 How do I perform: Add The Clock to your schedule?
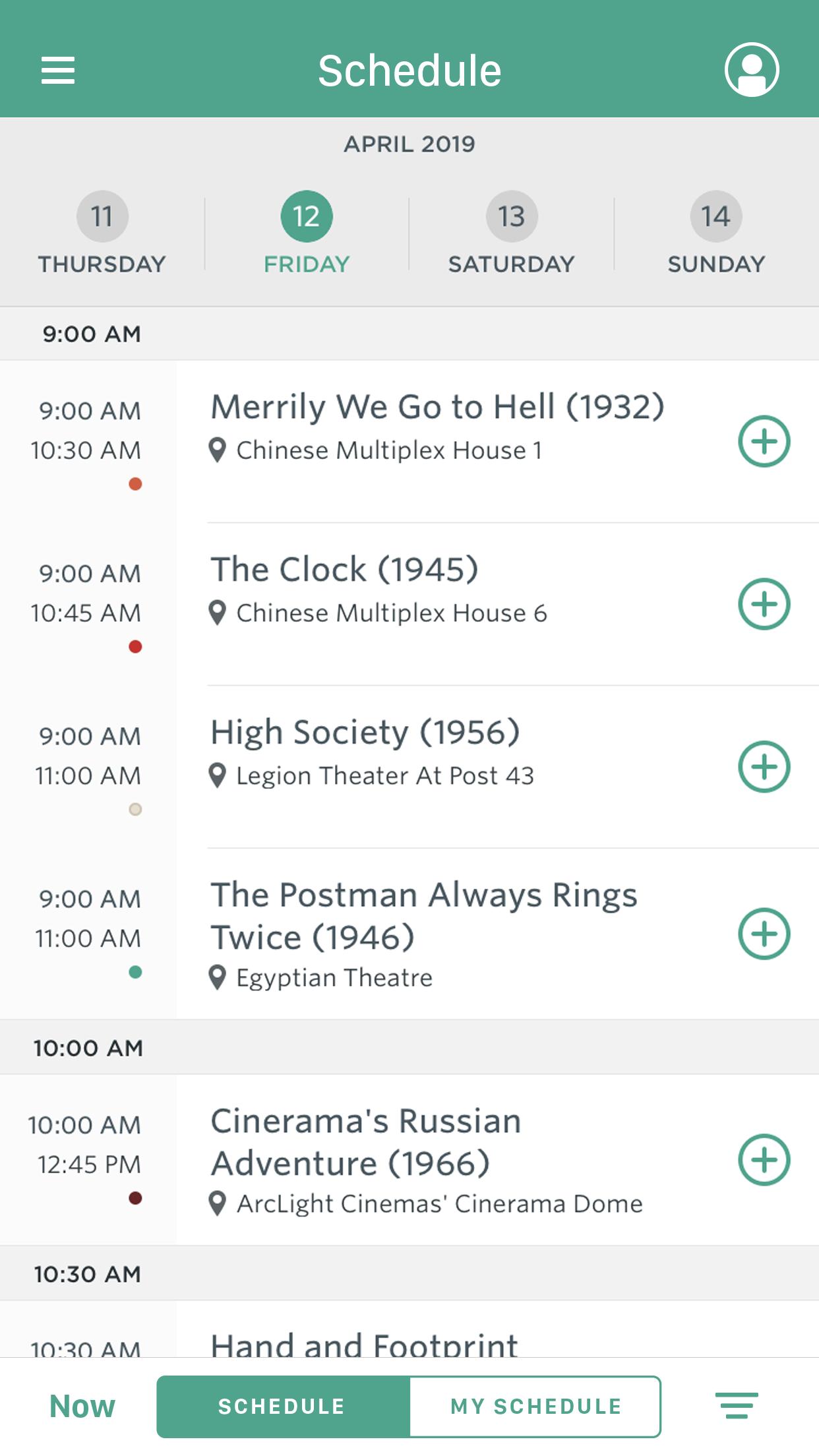(765, 603)
